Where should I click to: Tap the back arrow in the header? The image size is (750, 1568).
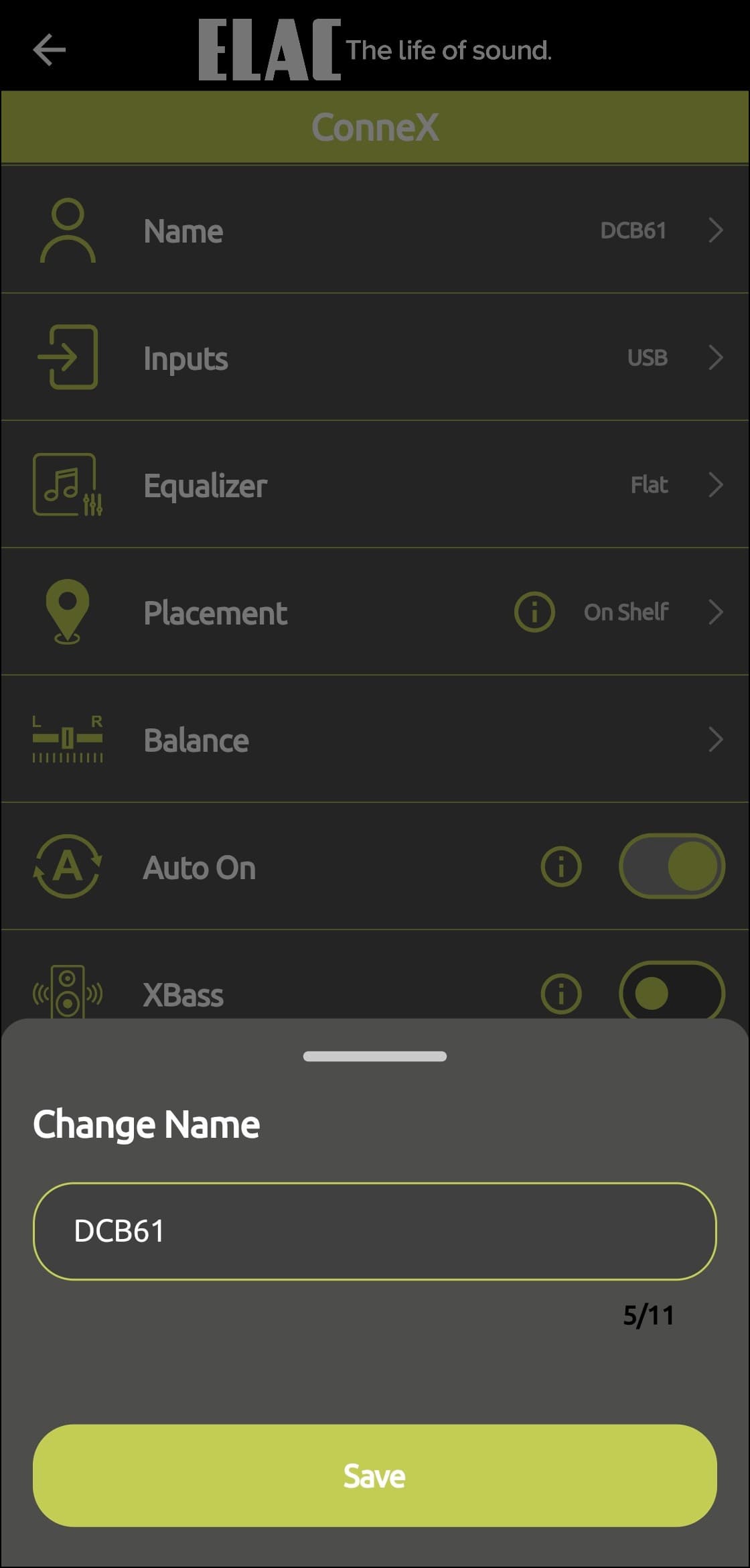click(50, 50)
